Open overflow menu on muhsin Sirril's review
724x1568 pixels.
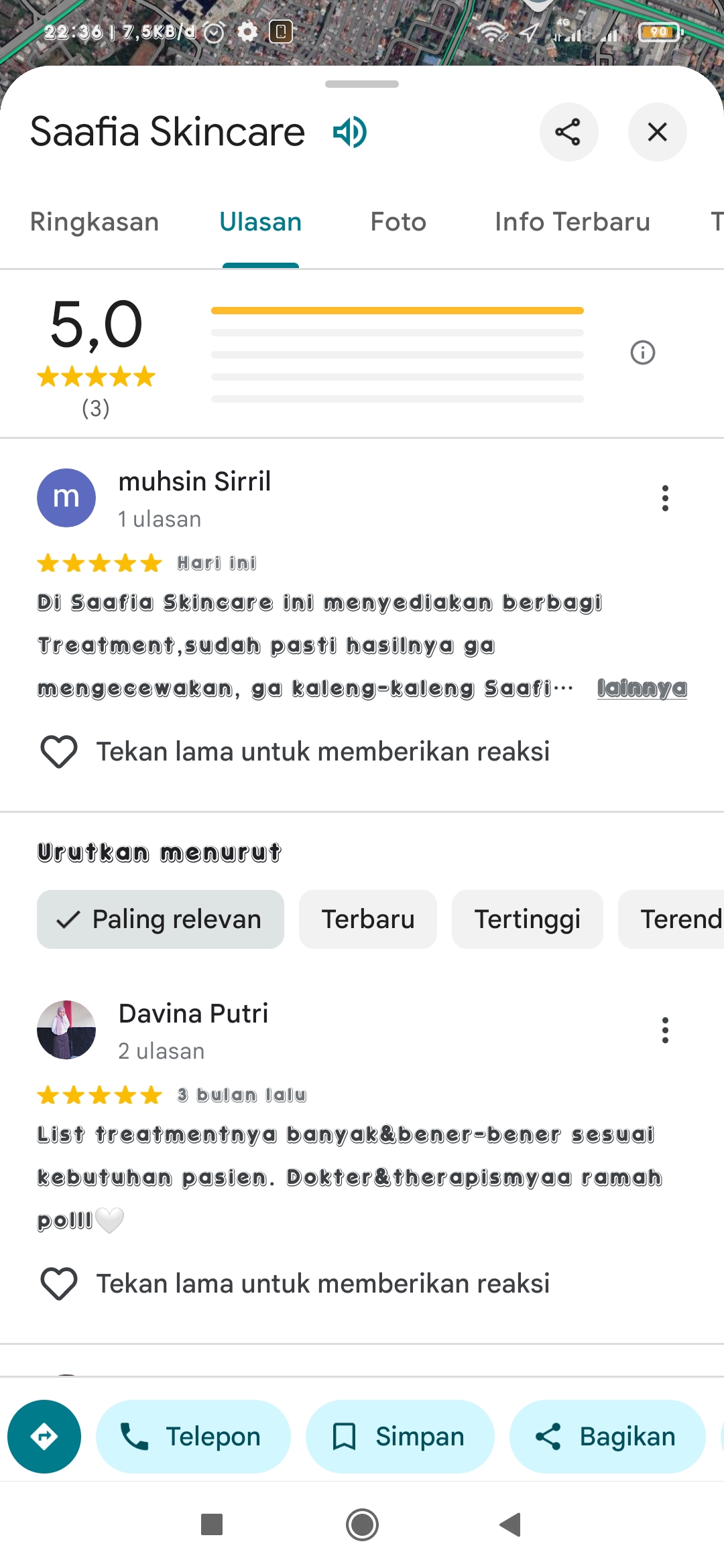pos(665,499)
